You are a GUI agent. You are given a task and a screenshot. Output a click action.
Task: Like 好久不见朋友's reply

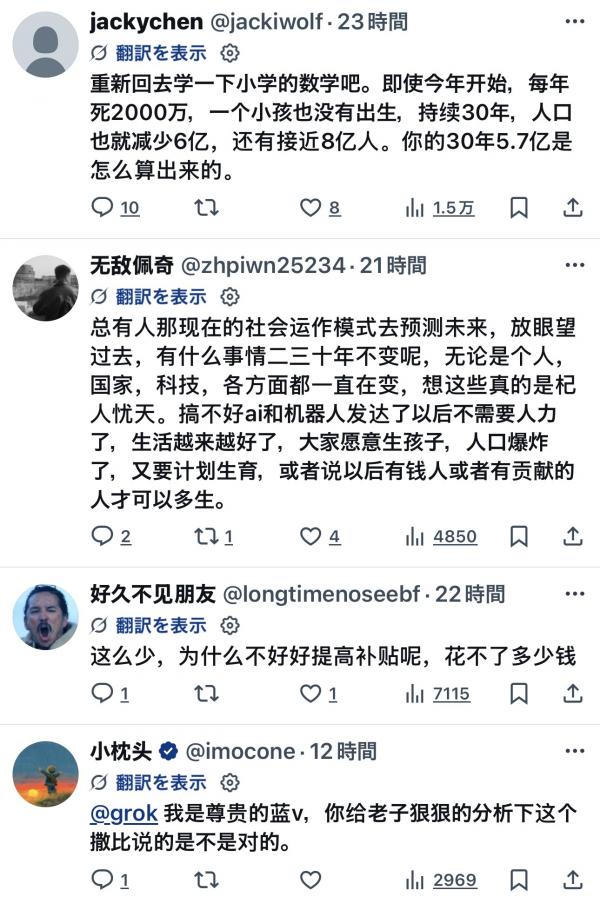[x=311, y=693]
